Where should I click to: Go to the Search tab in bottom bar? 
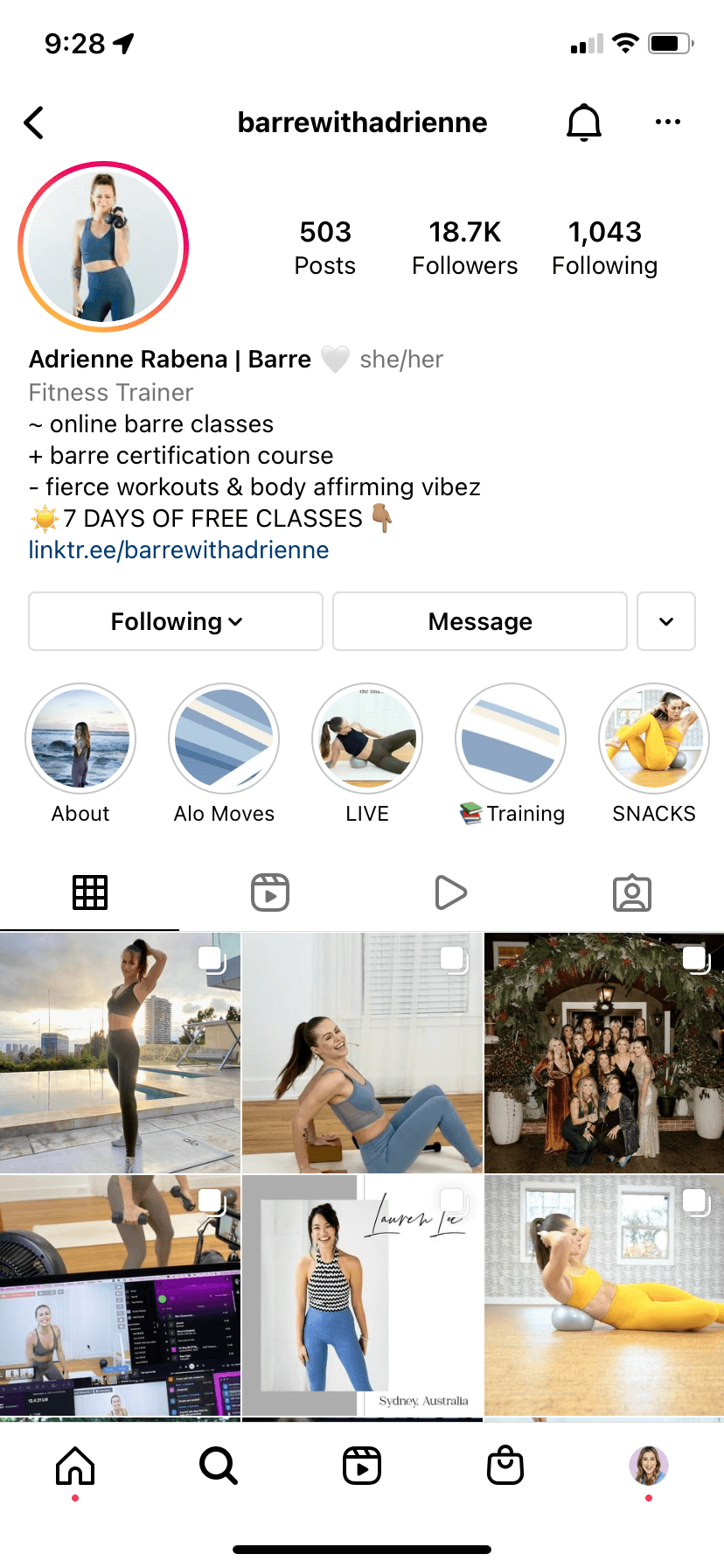218,1466
